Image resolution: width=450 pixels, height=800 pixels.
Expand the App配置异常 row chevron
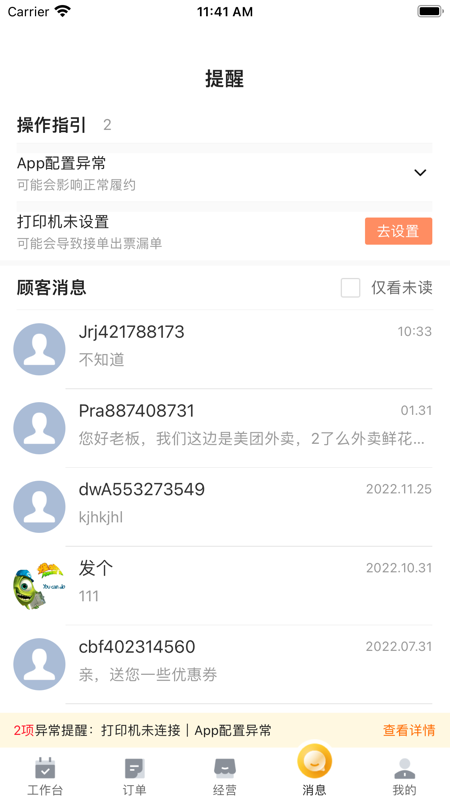point(419,173)
